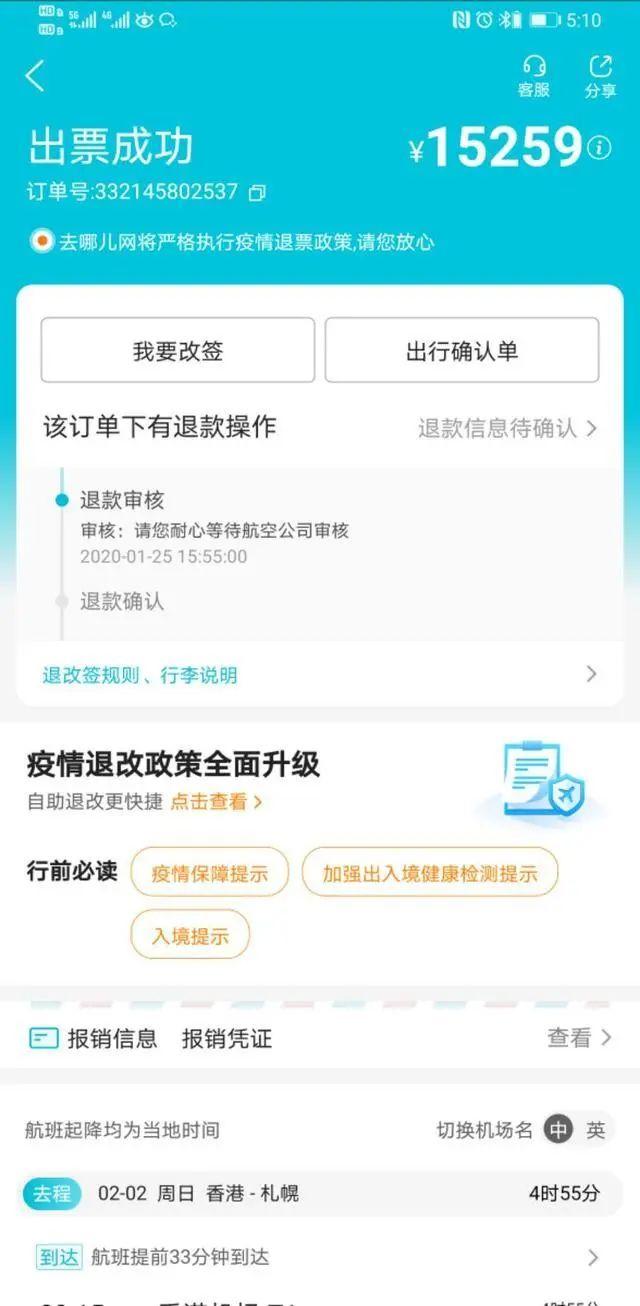Viewport: 640px width, 1306px height.
Task: Switch airport names to 英 English
Action: point(596,1130)
